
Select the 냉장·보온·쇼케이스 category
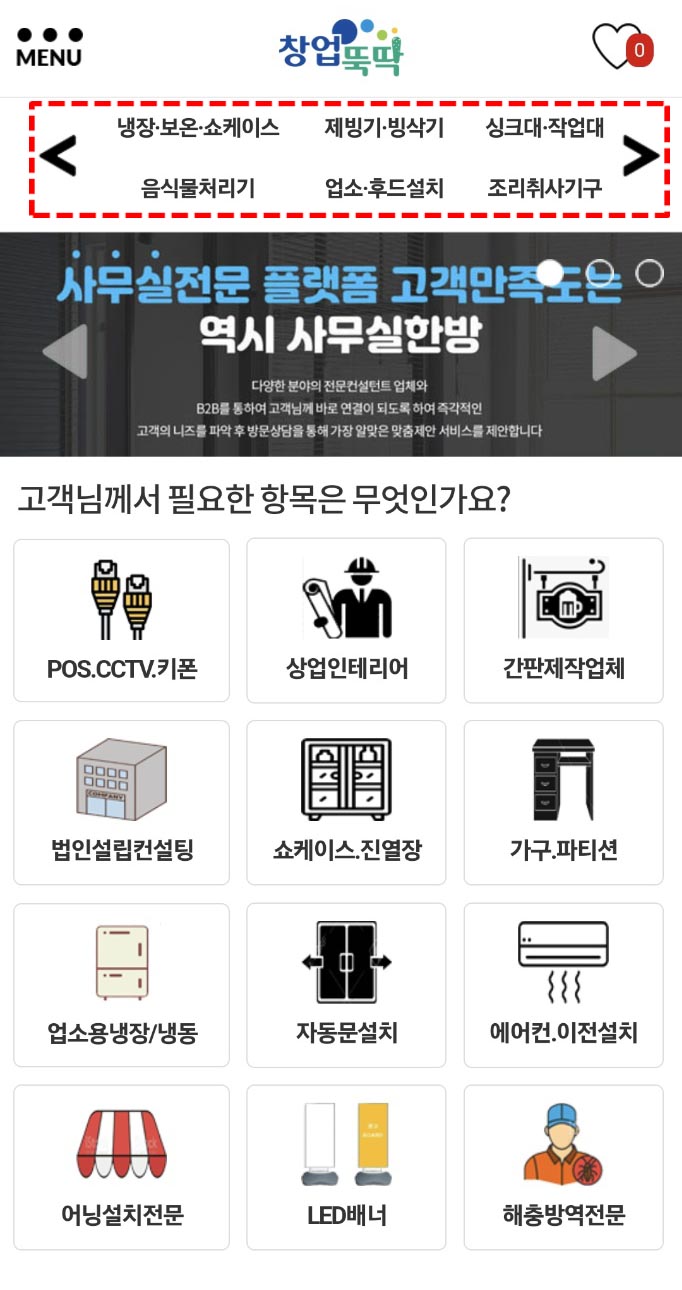point(198,128)
